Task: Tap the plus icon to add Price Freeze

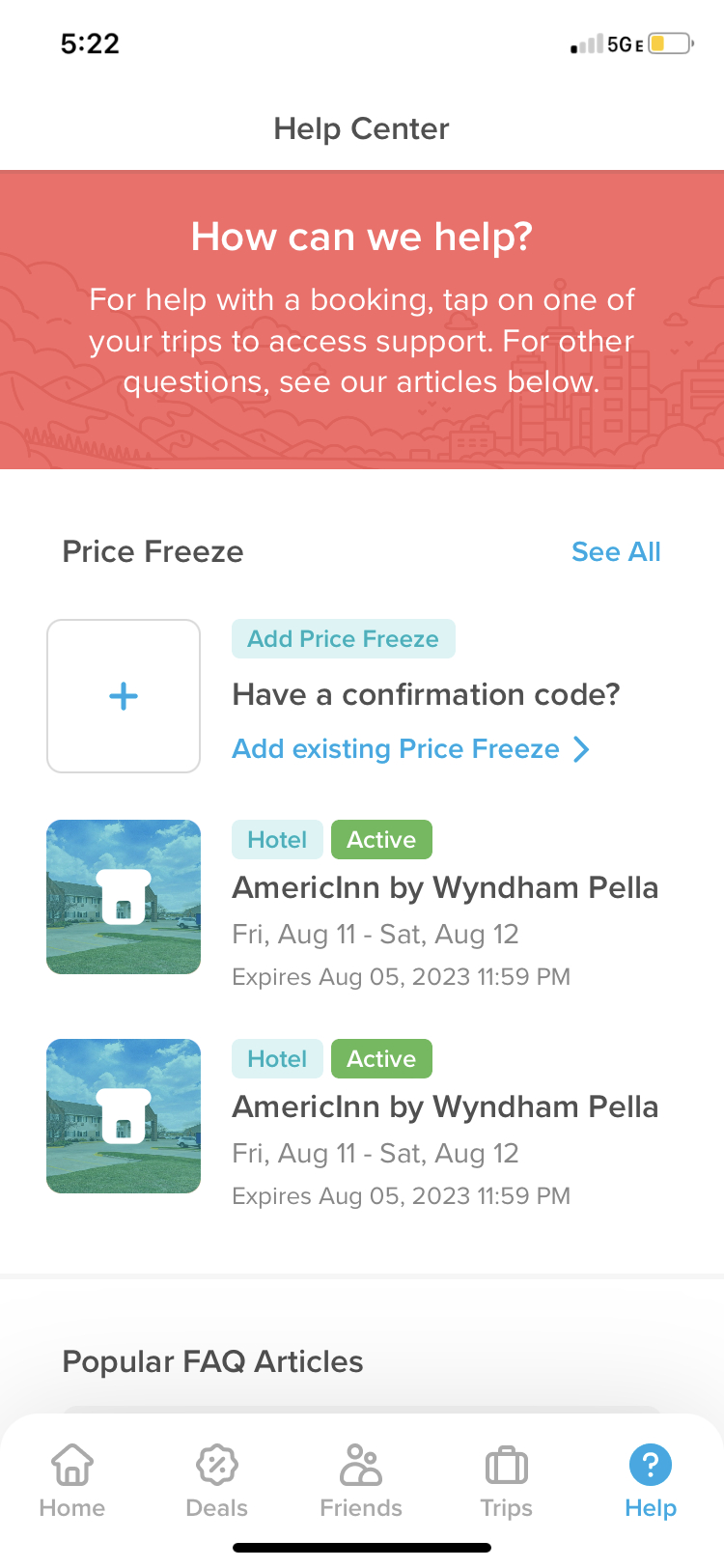Action: (123, 695)
